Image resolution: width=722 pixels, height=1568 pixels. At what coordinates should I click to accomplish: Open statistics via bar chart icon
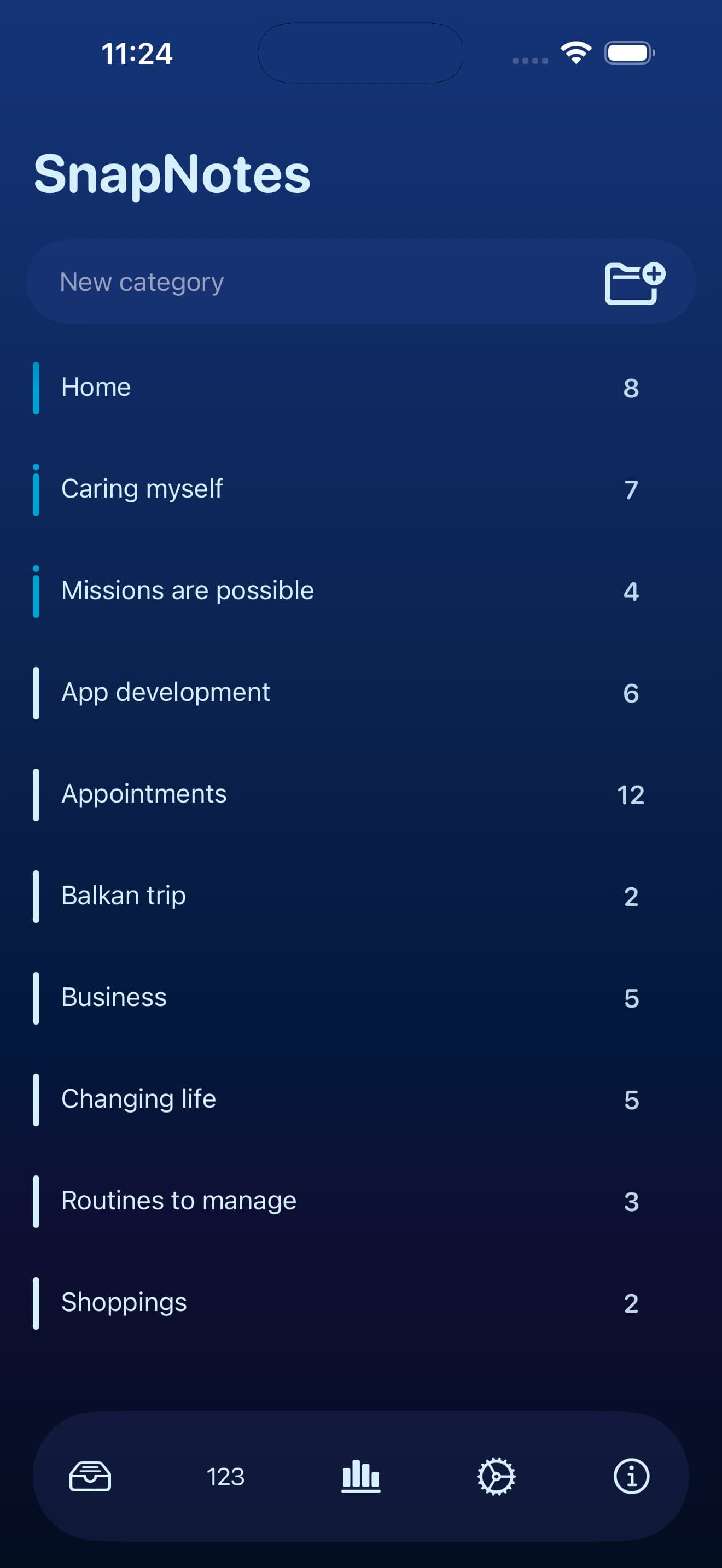click(360, 1476)
